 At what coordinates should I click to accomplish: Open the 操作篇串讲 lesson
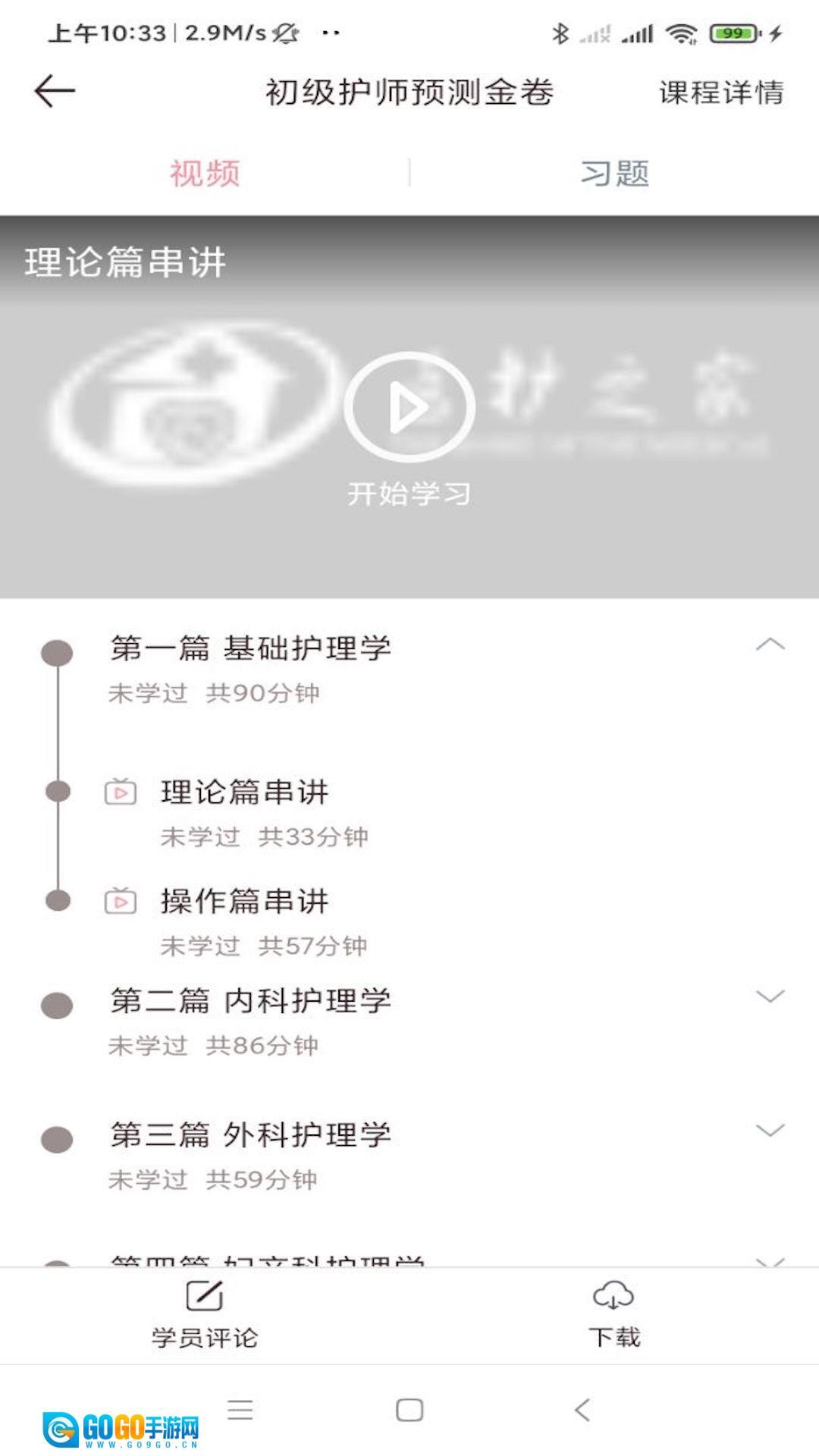pos(244,902)
